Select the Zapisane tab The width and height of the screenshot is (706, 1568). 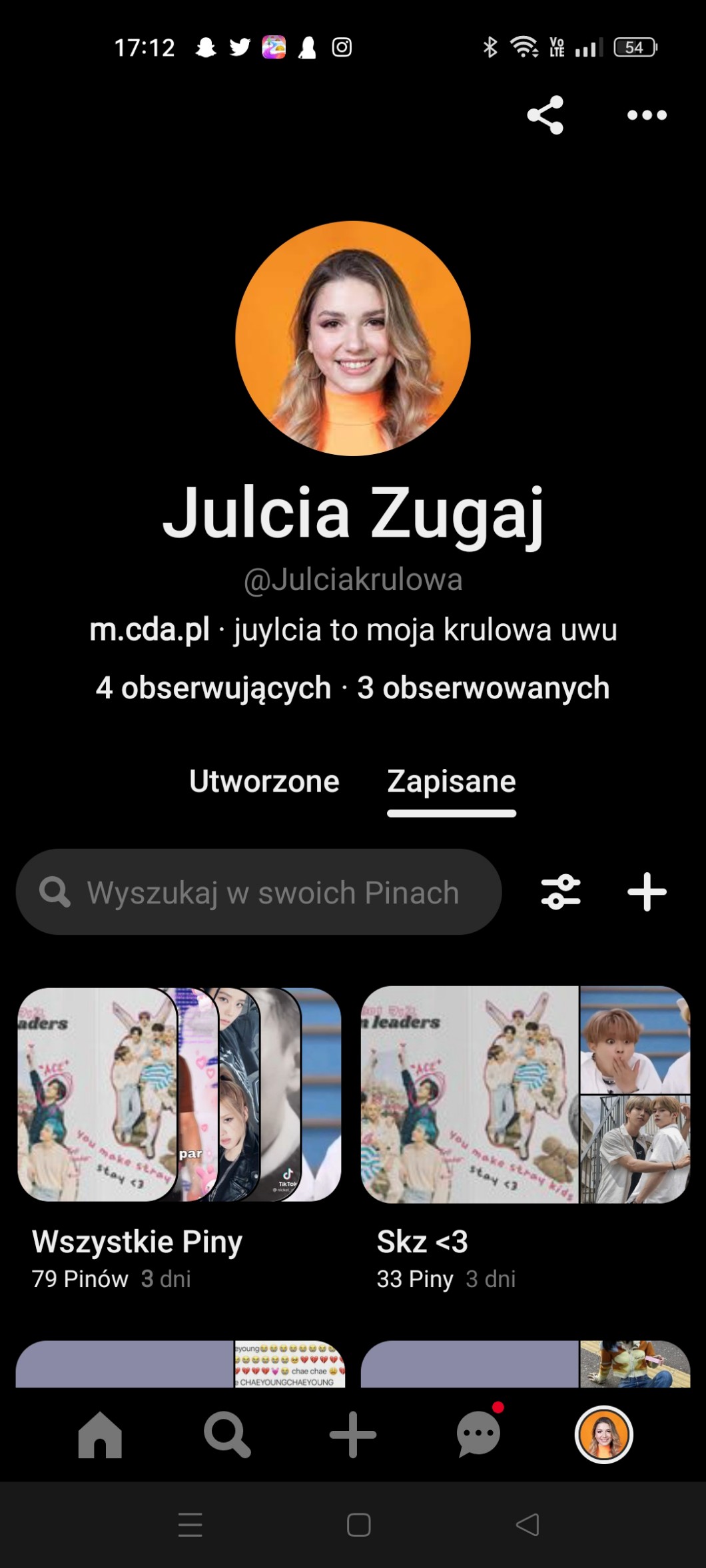pos(452,782)
